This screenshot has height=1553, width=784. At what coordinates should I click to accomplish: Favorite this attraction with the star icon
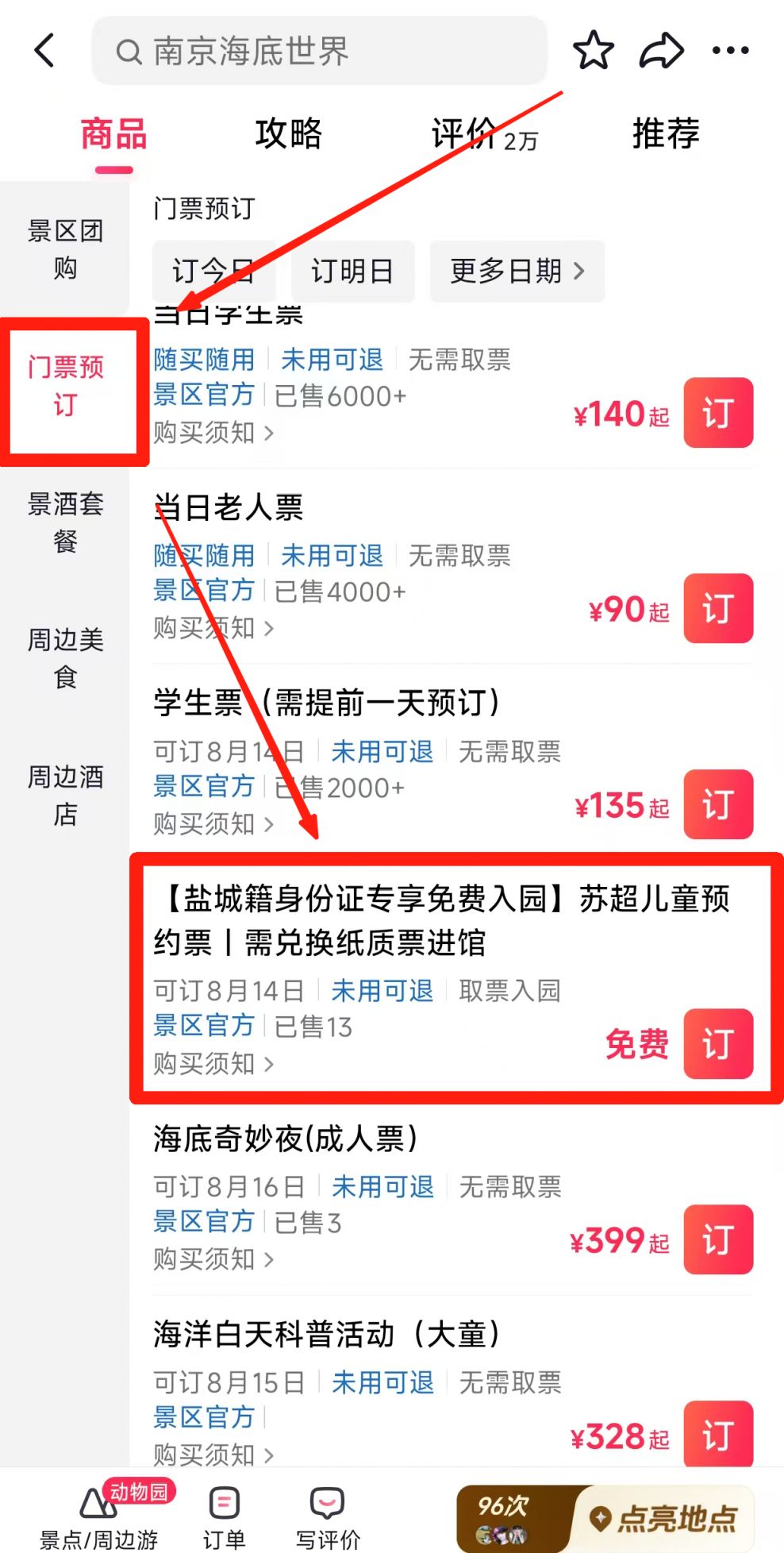[593, 51]
